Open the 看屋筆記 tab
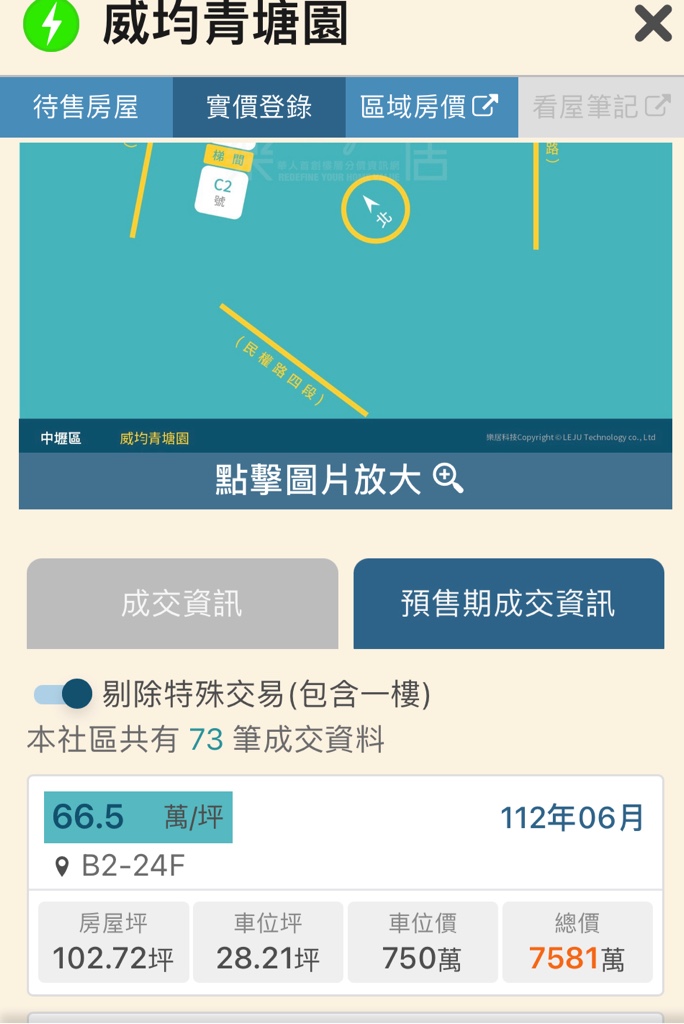This screenshot has height=1024, width=684. click(601, 107)
